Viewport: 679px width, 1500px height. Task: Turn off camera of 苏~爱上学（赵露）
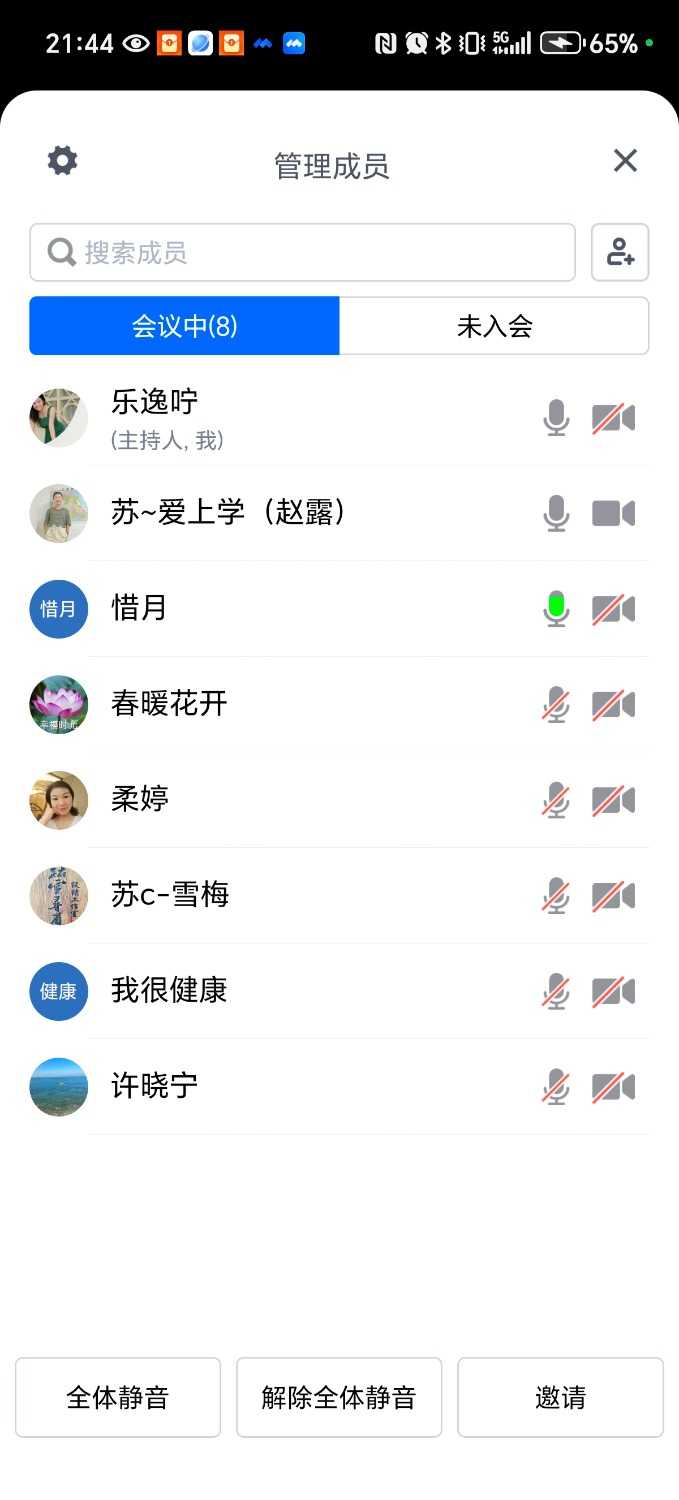pyautogui.click(x=613, y=514)
